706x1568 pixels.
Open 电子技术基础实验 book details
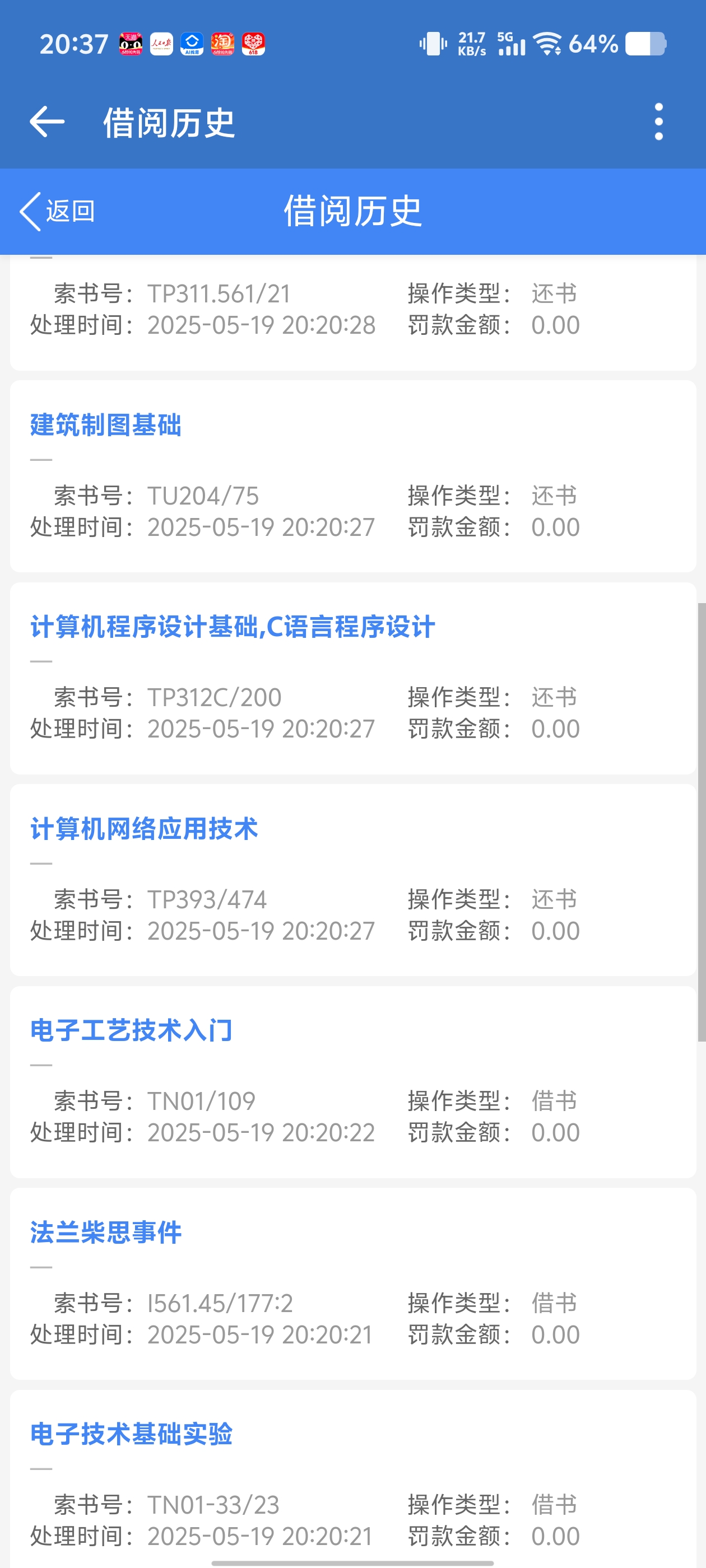click(x=132, y=1434)
